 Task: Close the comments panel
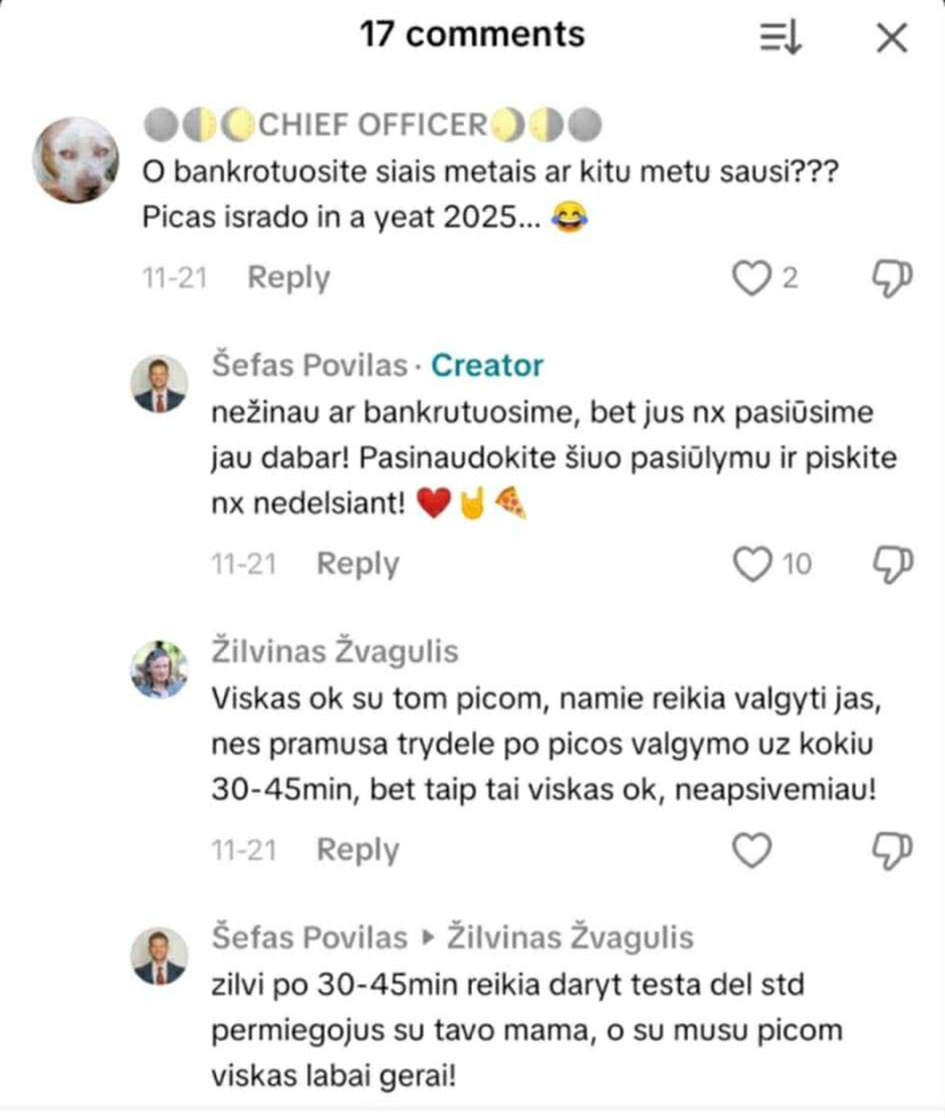pyautogui.click(x=890, y=38)
